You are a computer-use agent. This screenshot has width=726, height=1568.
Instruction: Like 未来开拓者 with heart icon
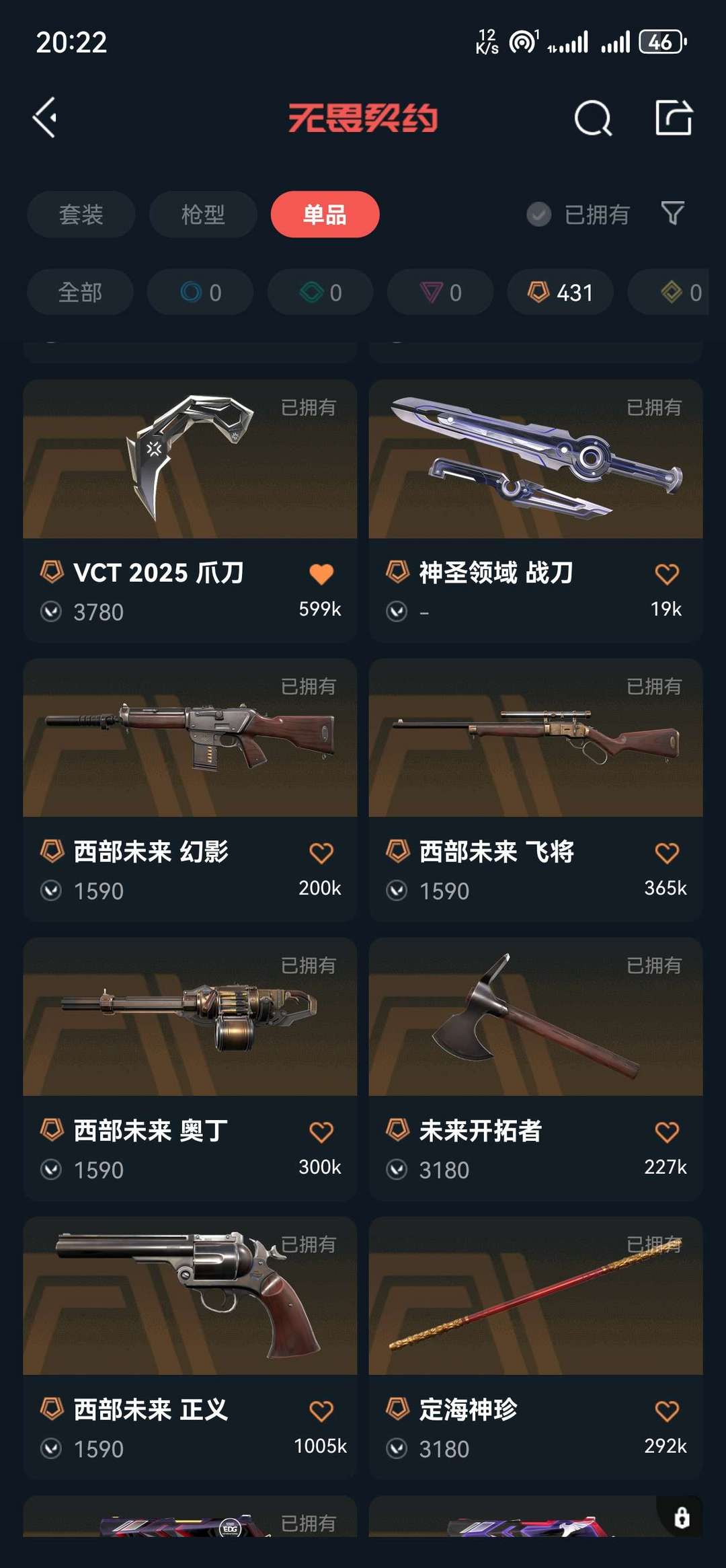click(666, 1132)
